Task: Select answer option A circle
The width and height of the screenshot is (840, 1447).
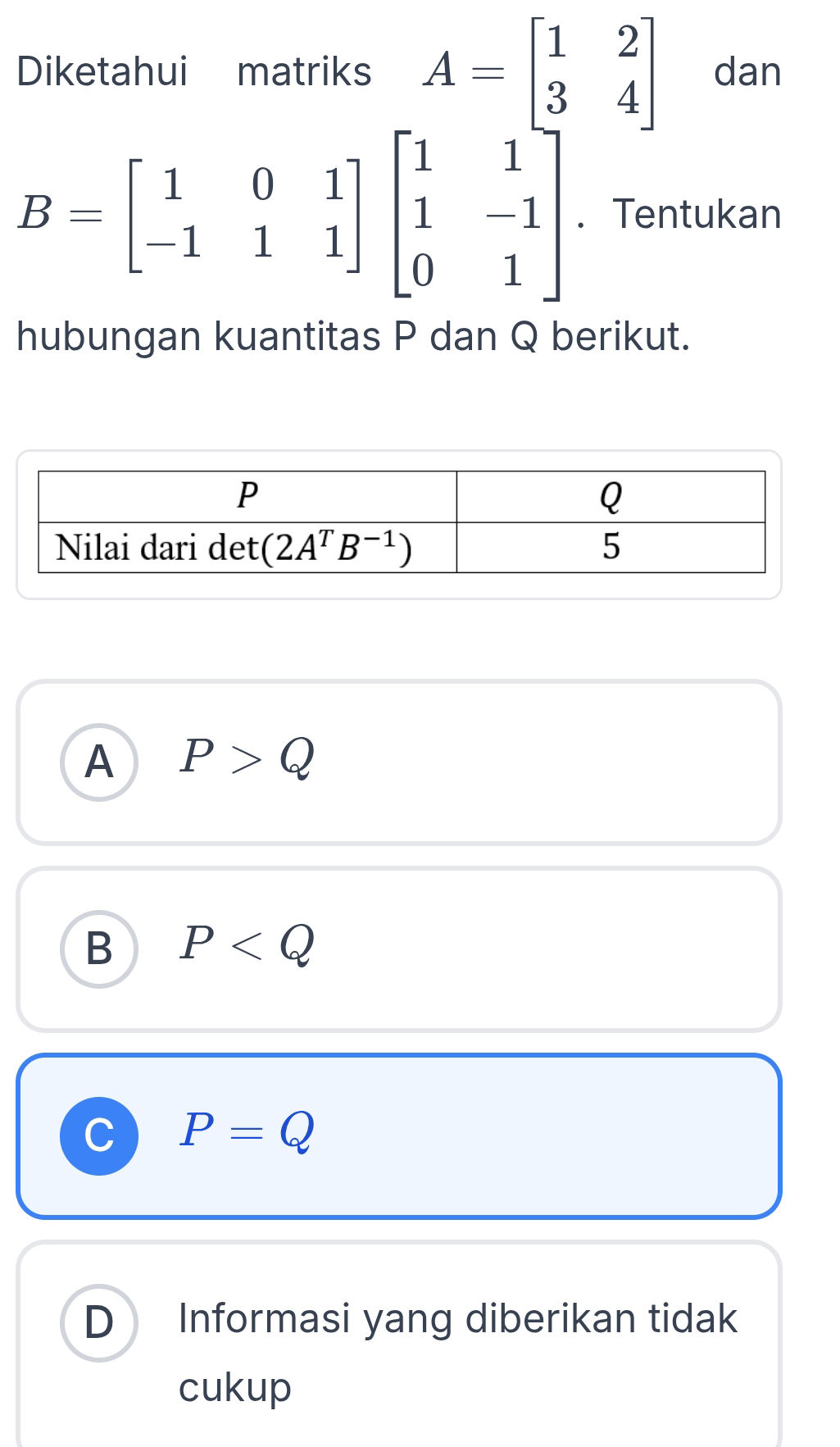Action: (98, 763)
